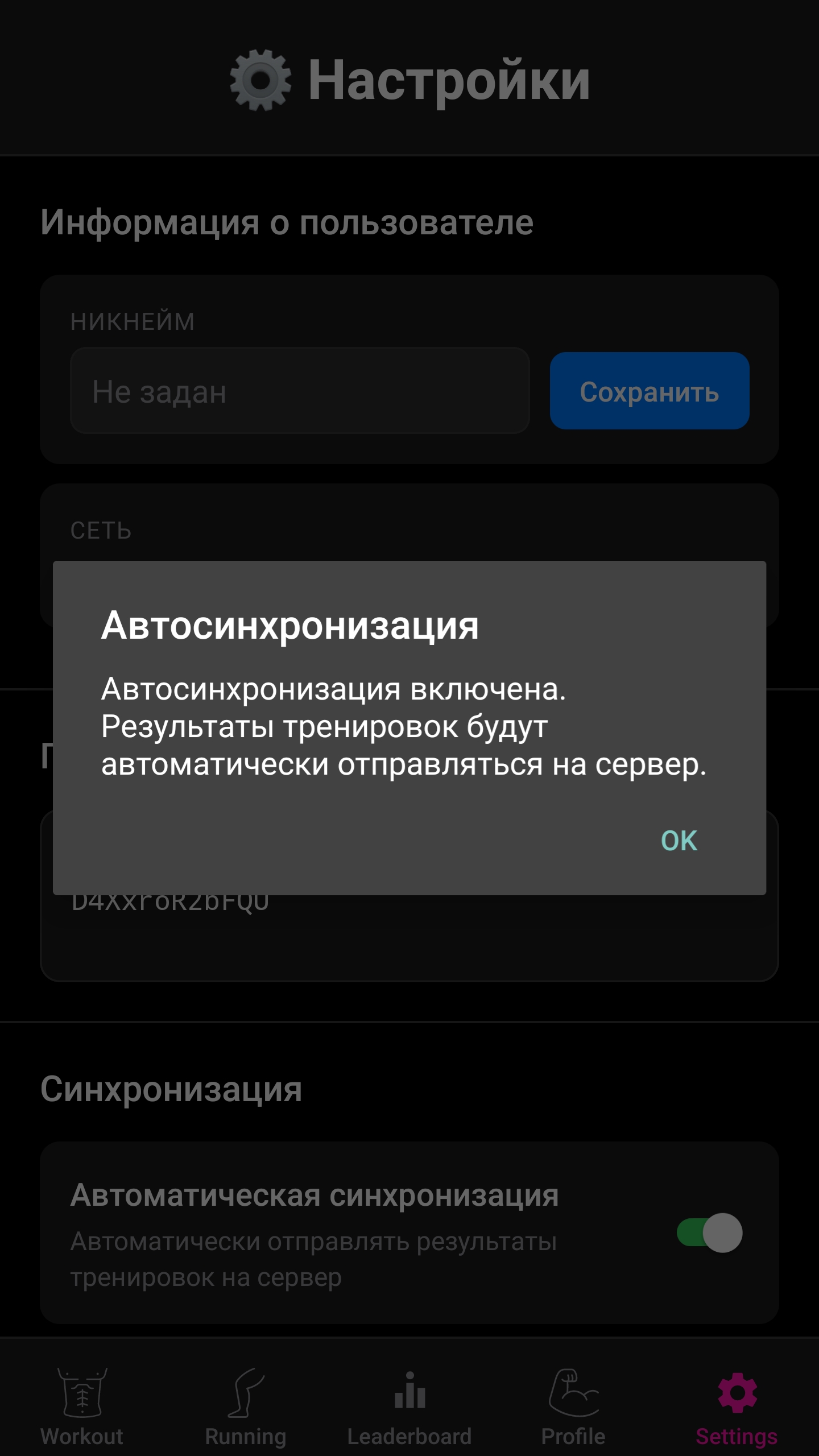Confirm the Автосинхронизация dialog with OK
Viewport: 819px width, 1456px height.
pyautogui.click(x=679, y=841)
